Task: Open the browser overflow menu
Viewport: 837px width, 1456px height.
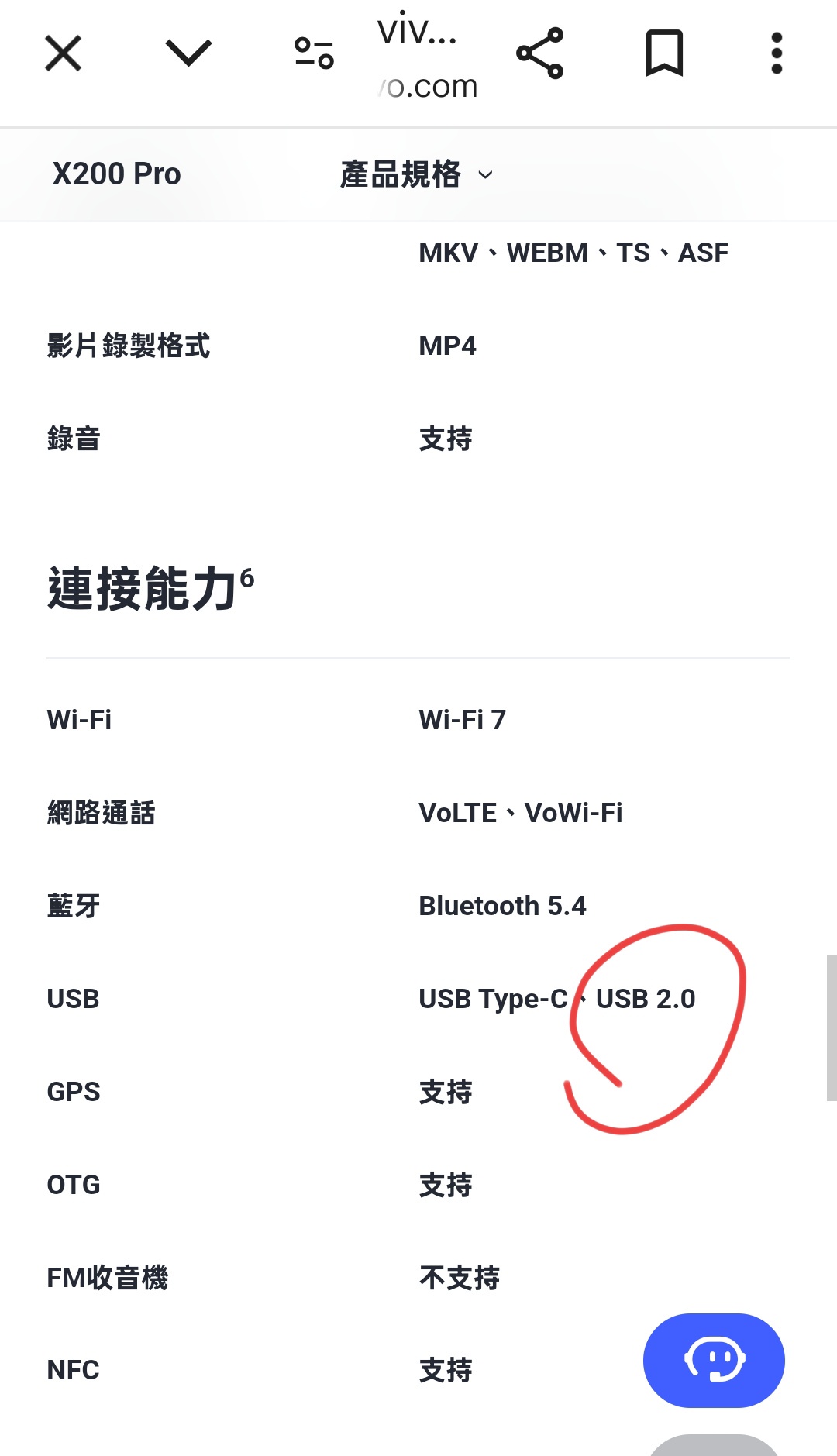Action: tap(777, 53)
